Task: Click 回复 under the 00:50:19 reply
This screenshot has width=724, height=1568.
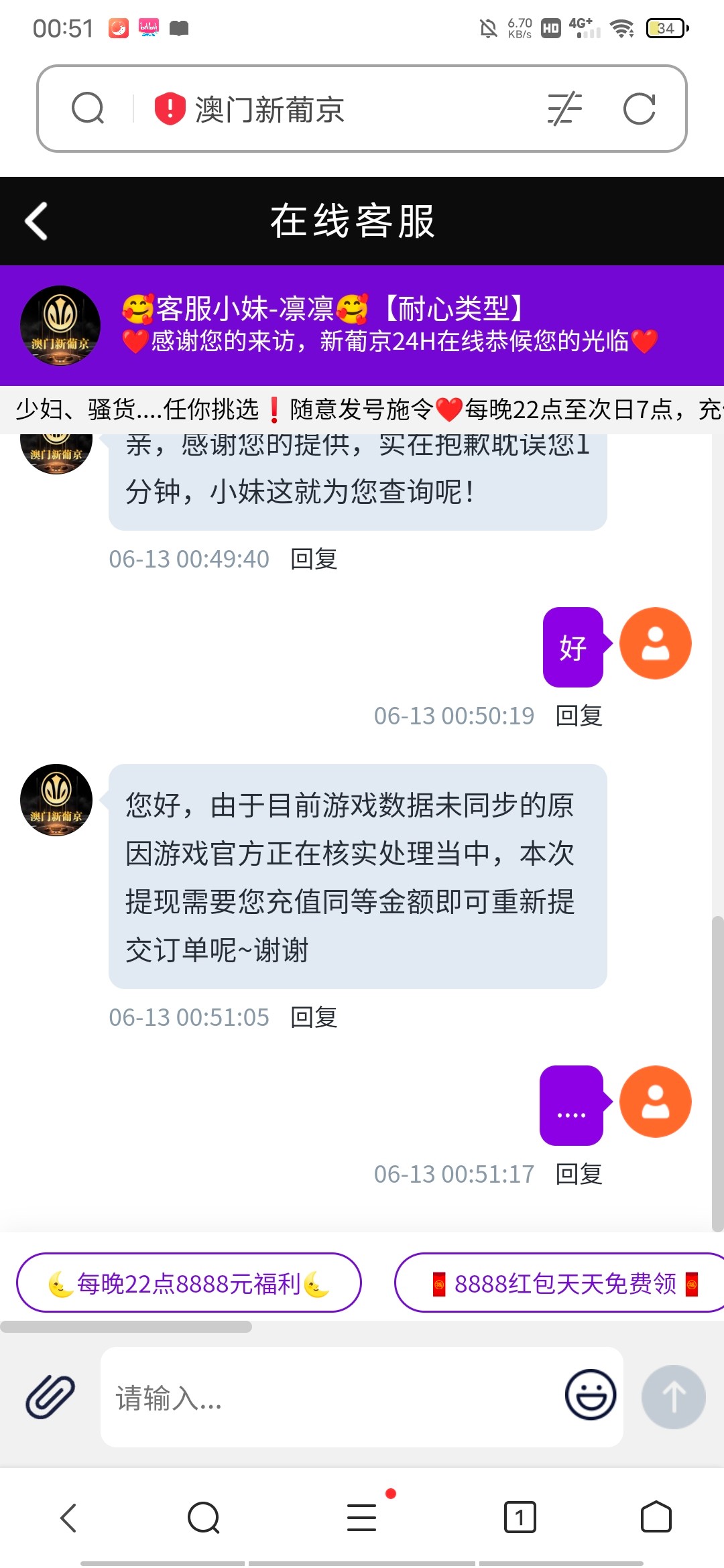Action: coord(579,716)
